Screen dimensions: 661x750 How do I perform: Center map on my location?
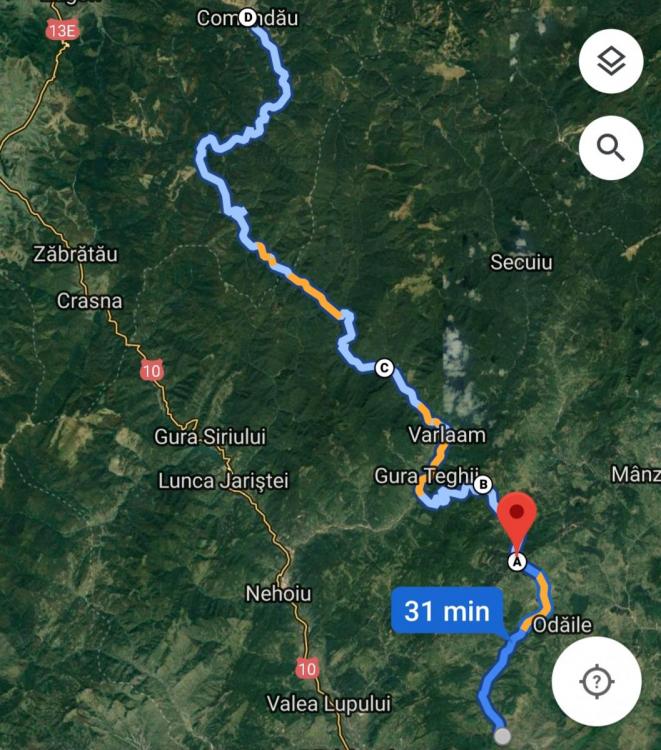pos(596,682)
